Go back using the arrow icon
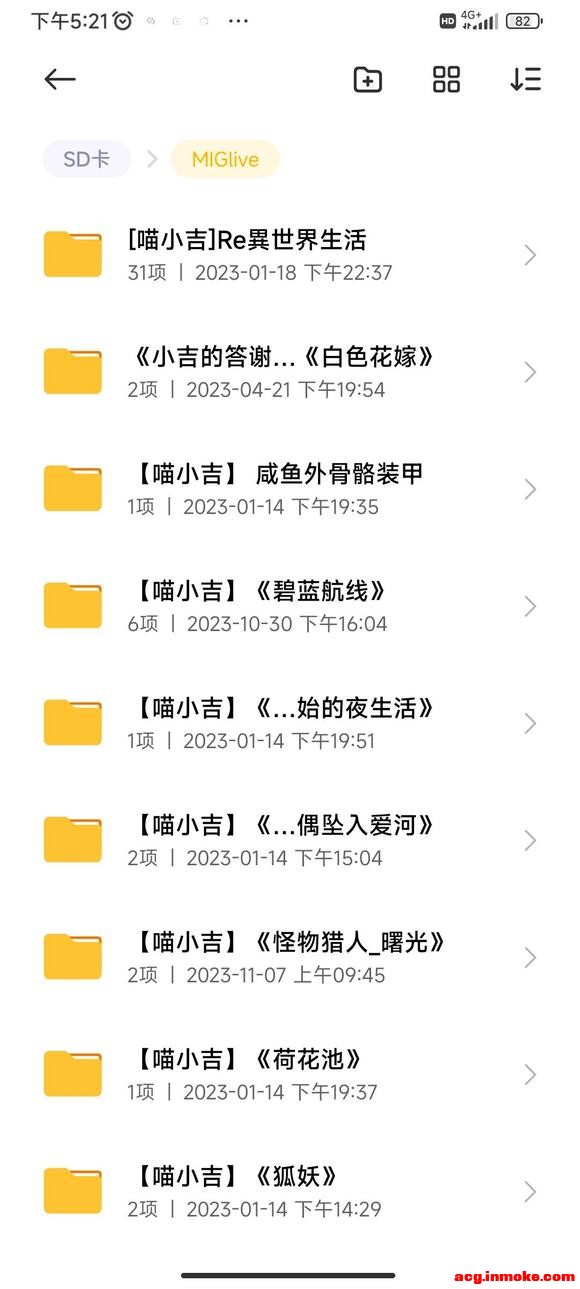 pyautogui.click(x=60, y=80)
